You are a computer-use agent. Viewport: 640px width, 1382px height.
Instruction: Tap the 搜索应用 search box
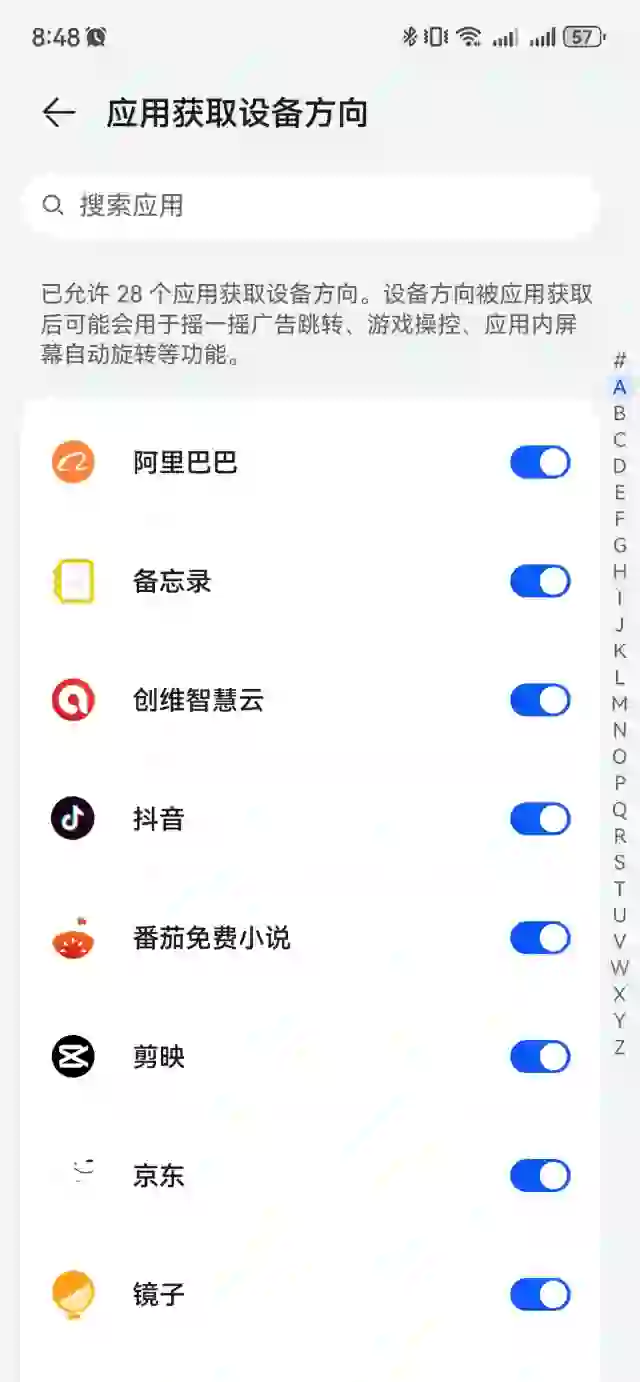pos(310,206)
